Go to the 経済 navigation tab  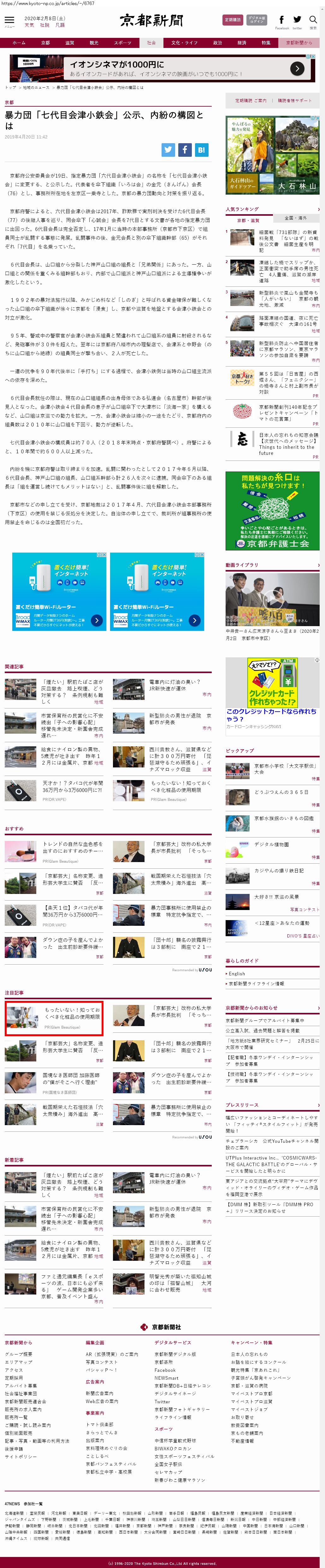[242, 43]
